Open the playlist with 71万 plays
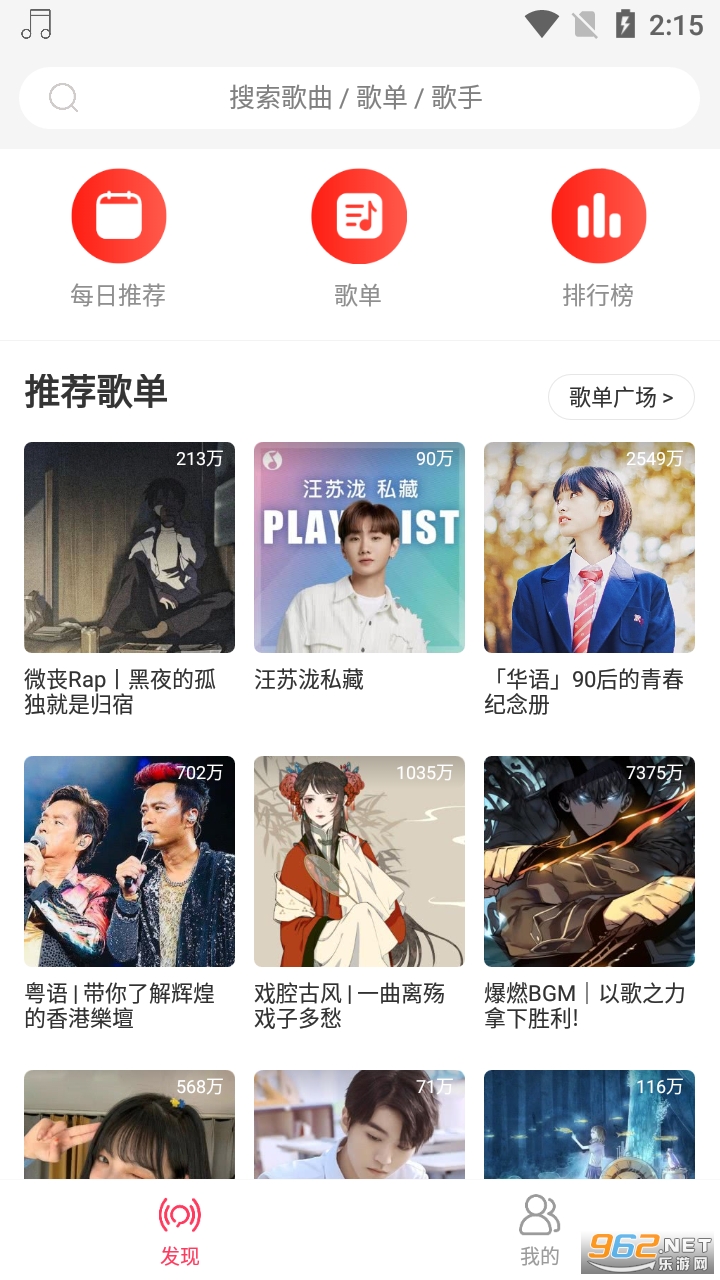 (359, 1125)
